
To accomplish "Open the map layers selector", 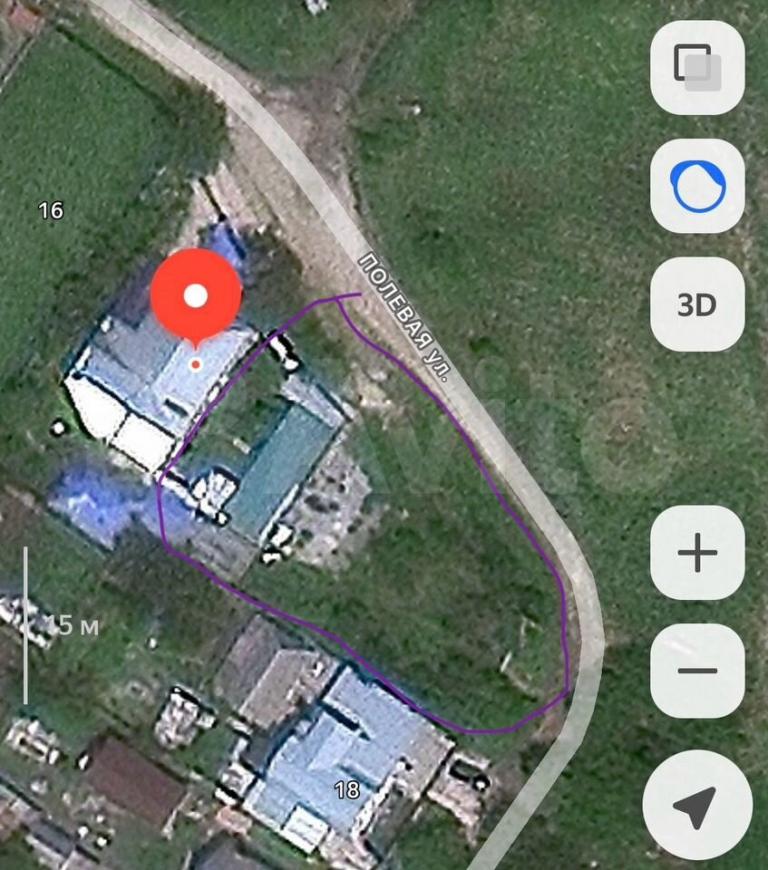I will click(x=697, y=67).
